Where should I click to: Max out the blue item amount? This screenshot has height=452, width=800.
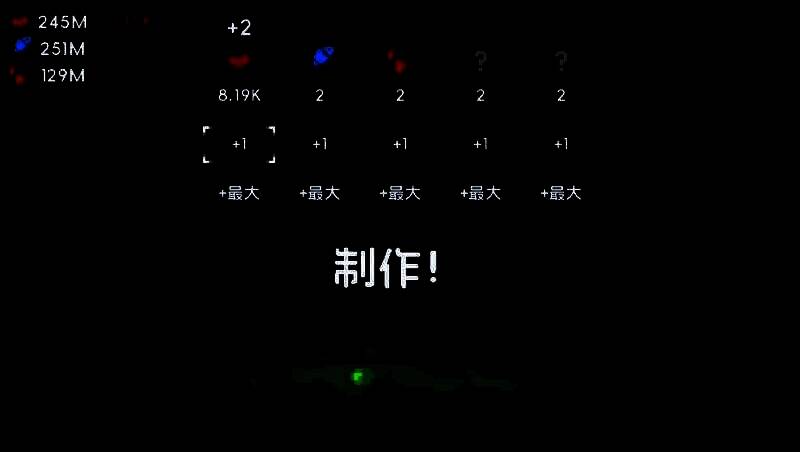coord(320,193)
